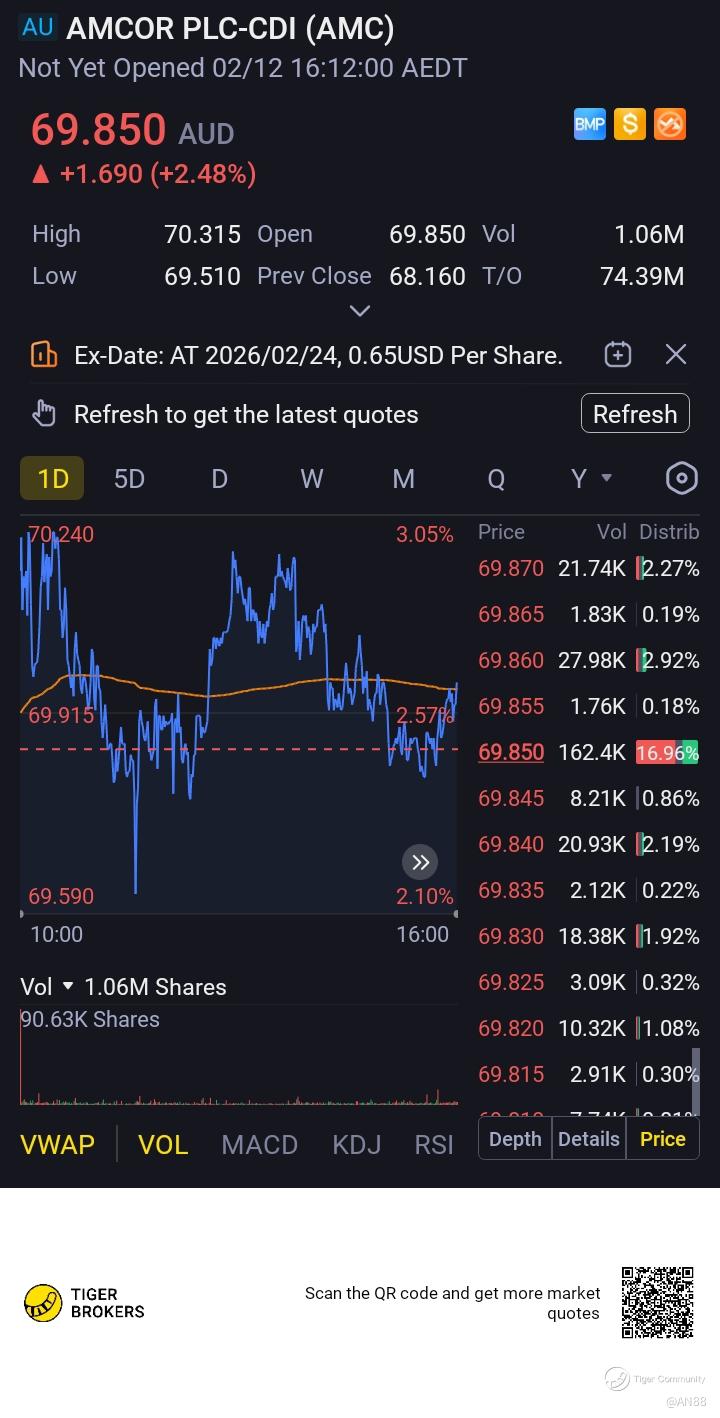
Task: Show the daily D chart
Action: [219, 478]
